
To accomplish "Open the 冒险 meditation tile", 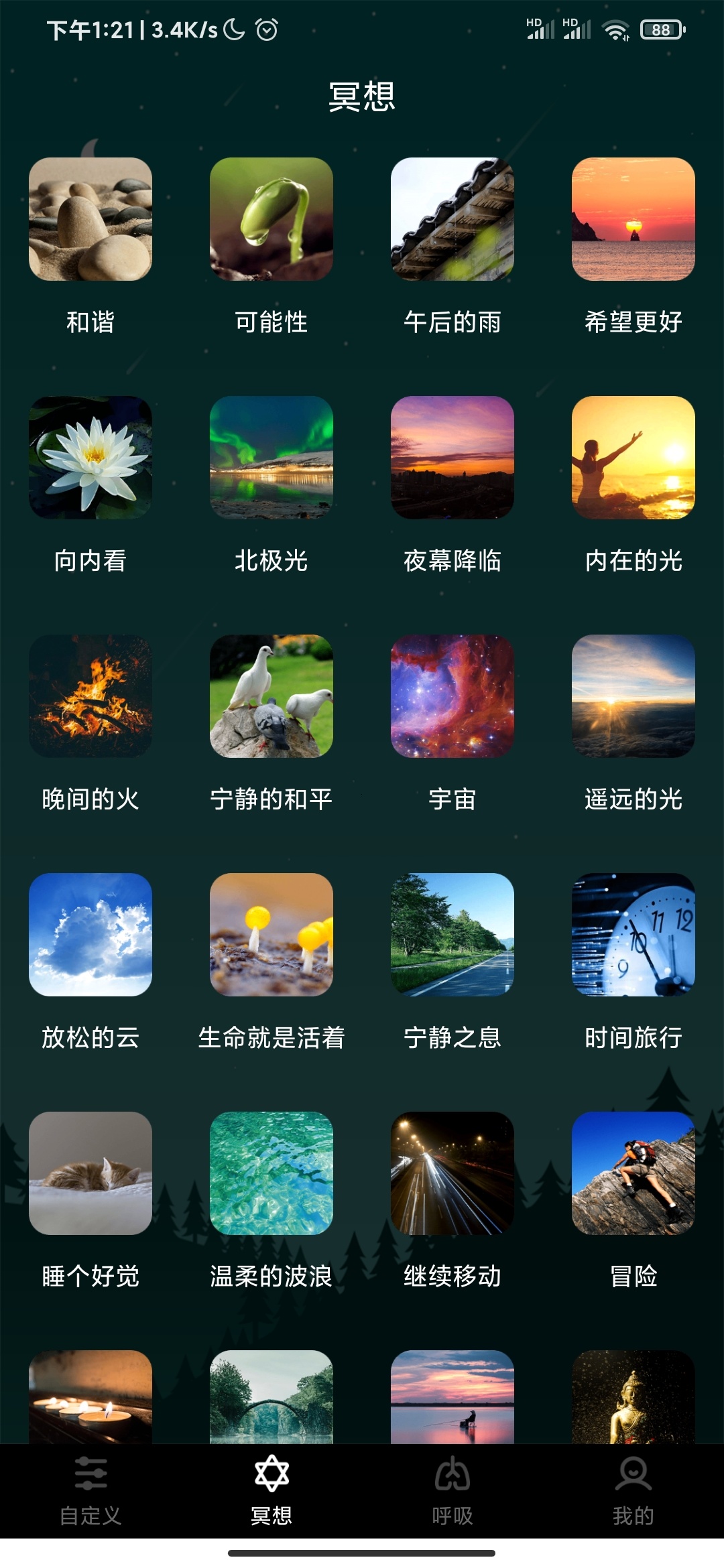I will click(633, 1173).
